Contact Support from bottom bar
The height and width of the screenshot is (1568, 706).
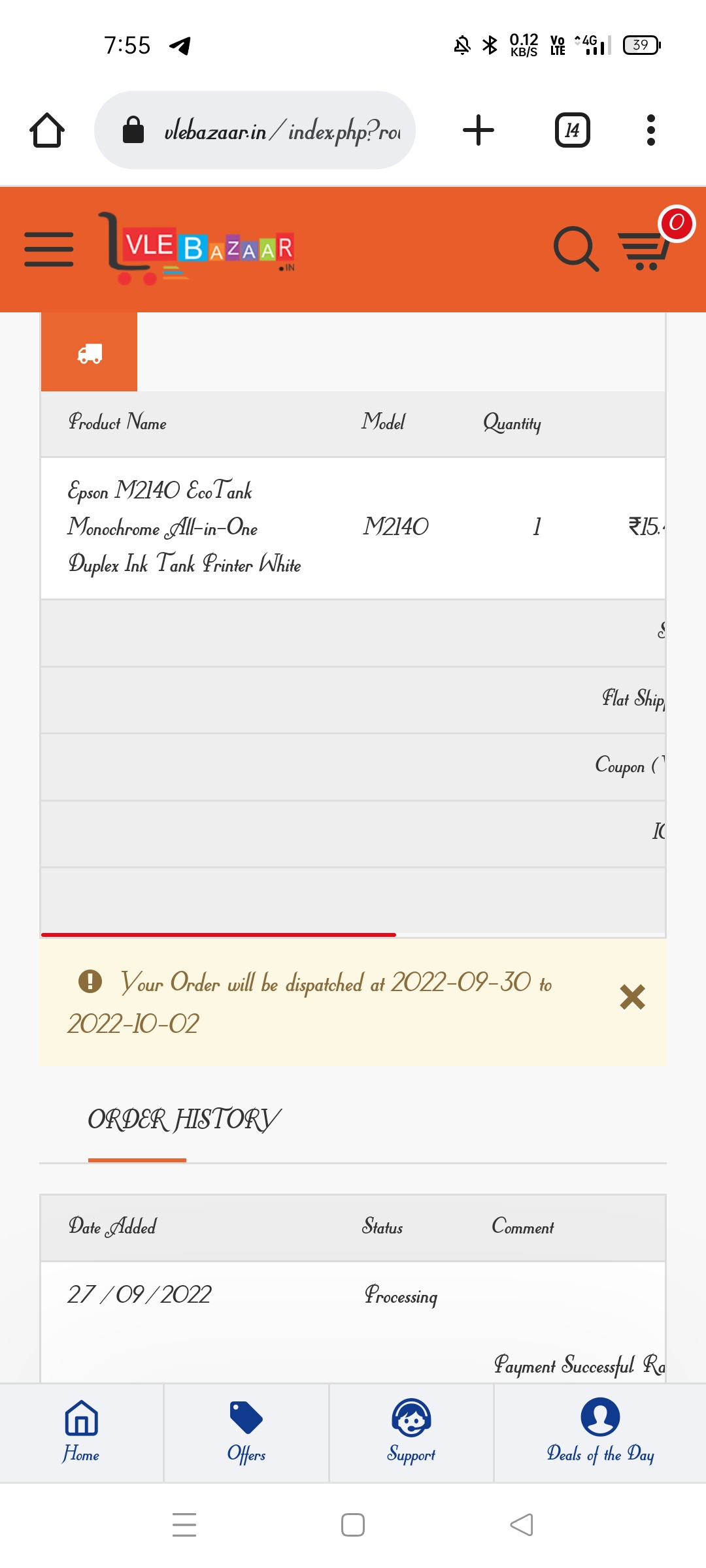pos(411,1431)
